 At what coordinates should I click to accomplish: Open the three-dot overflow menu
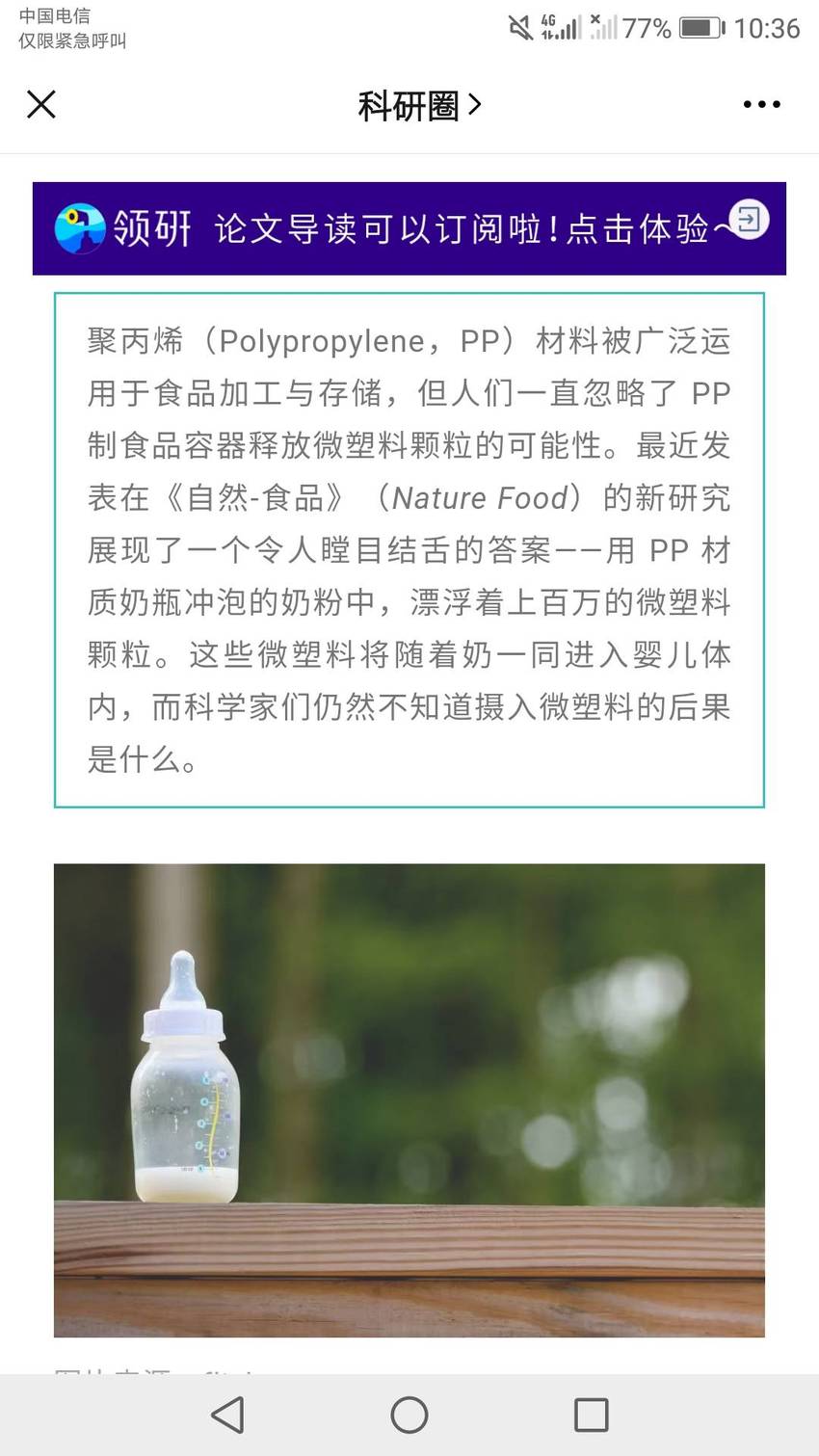[x=761, y=104]
